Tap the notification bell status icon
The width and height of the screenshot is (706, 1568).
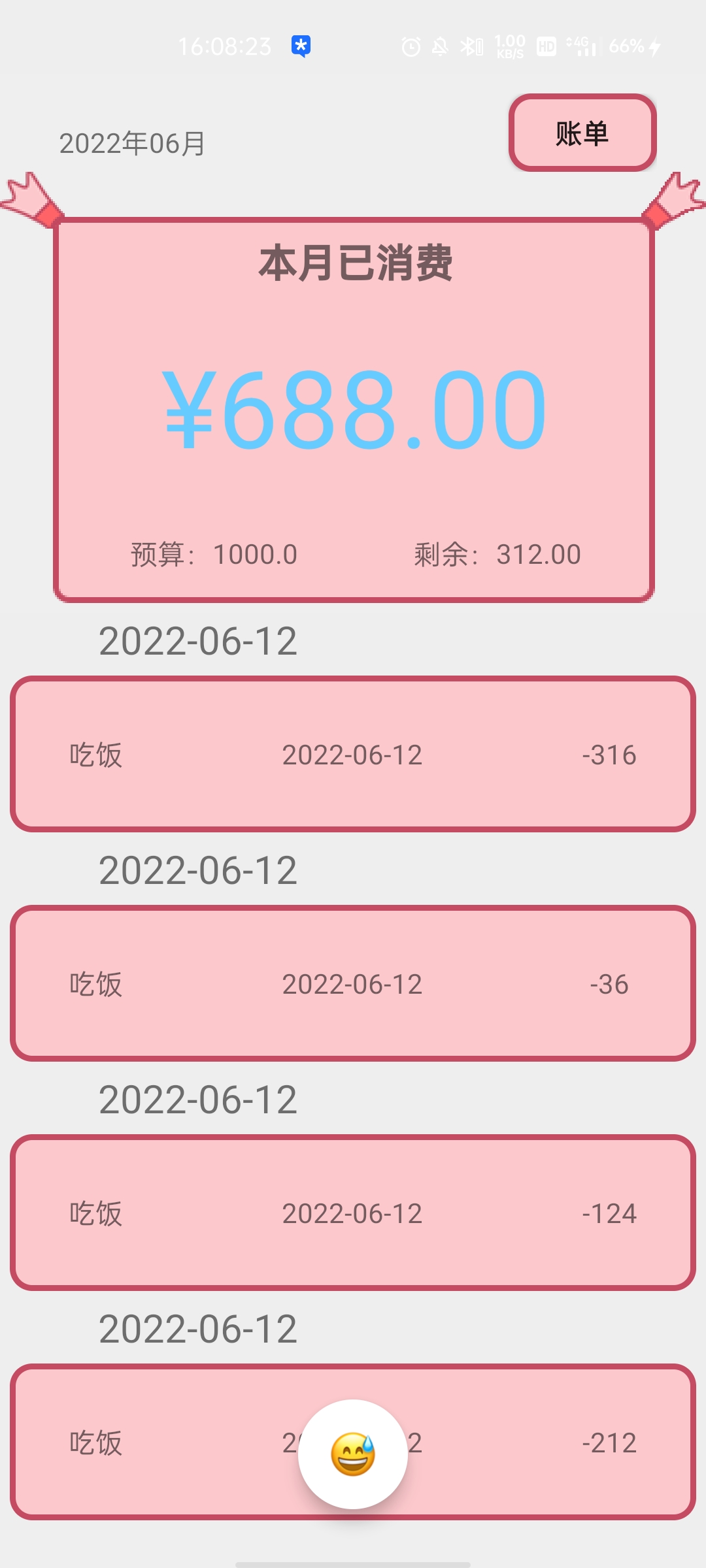pos(439,47)
